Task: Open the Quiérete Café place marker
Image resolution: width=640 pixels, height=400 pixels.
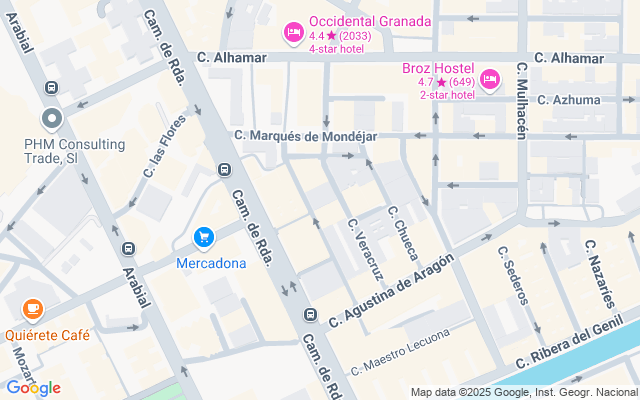Action: [32, 310]
